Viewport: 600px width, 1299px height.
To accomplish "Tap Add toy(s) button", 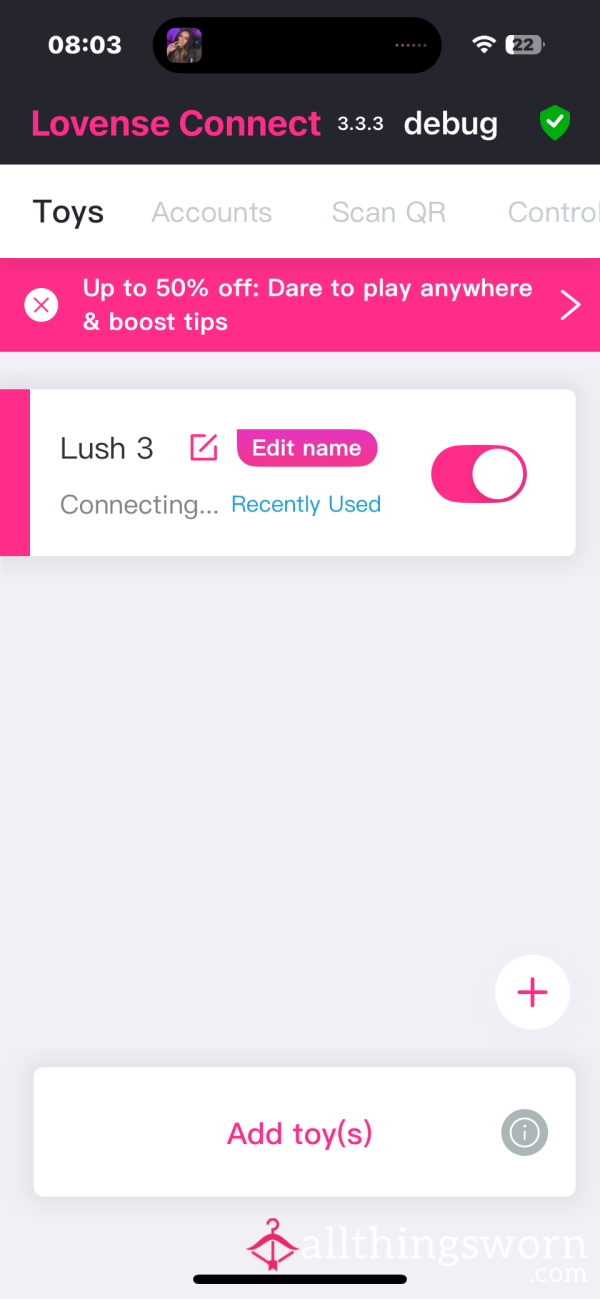I will tap(300, 1133).
